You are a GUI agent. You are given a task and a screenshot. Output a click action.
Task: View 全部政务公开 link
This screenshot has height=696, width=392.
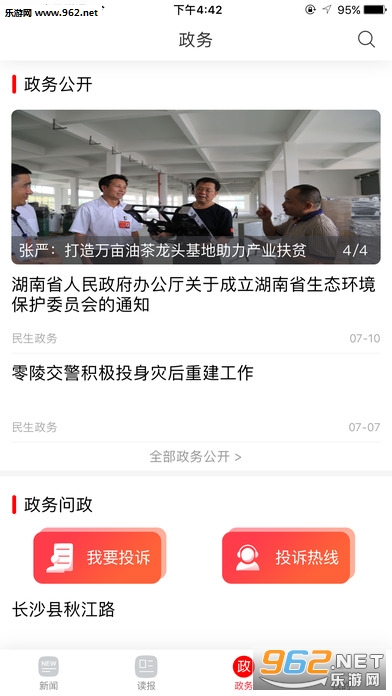pos(195,456)
